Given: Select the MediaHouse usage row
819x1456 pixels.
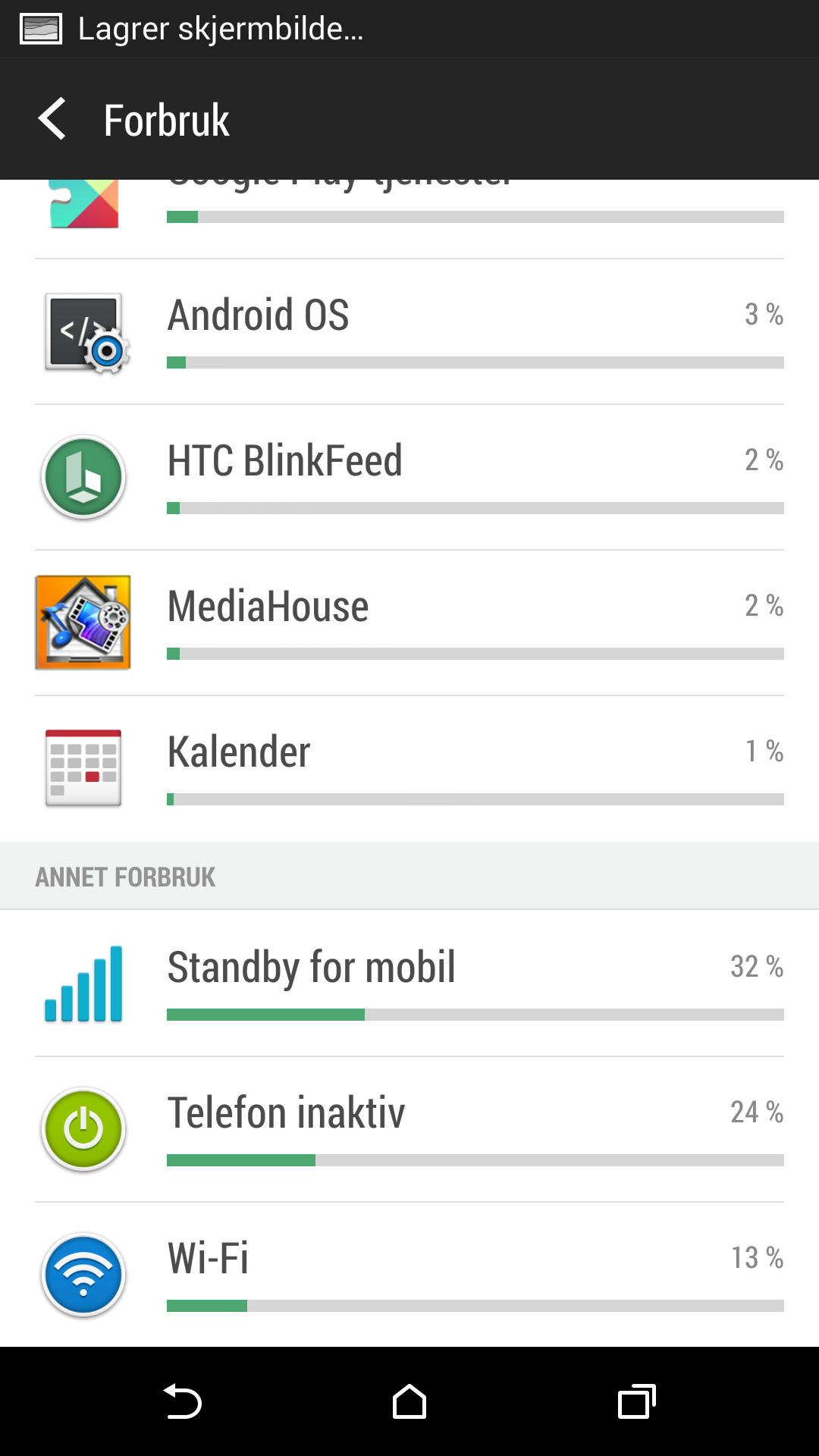Looking at the screenshot, I should pyautogui.click(x=409, y=623).
